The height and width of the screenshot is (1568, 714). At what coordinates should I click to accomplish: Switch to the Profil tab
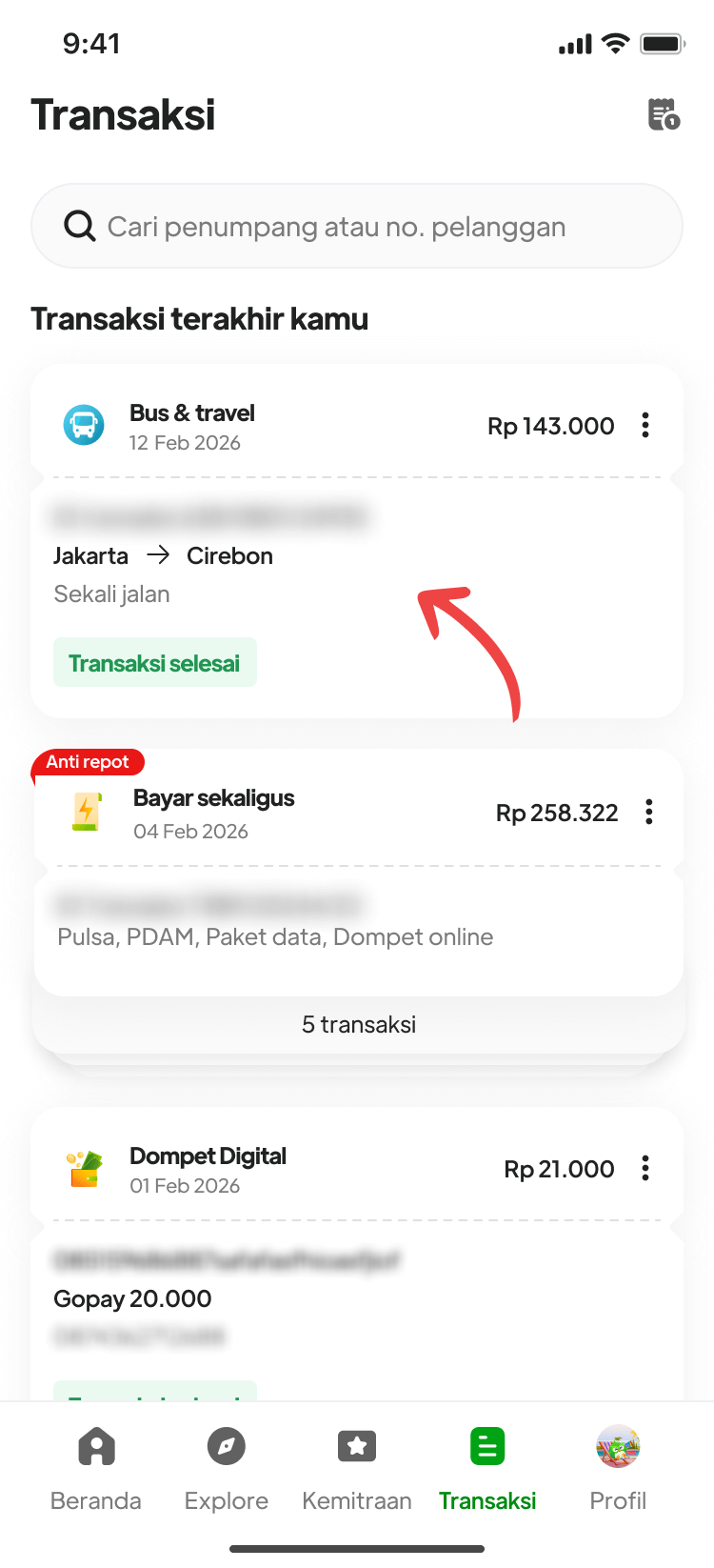point(618,1469)
